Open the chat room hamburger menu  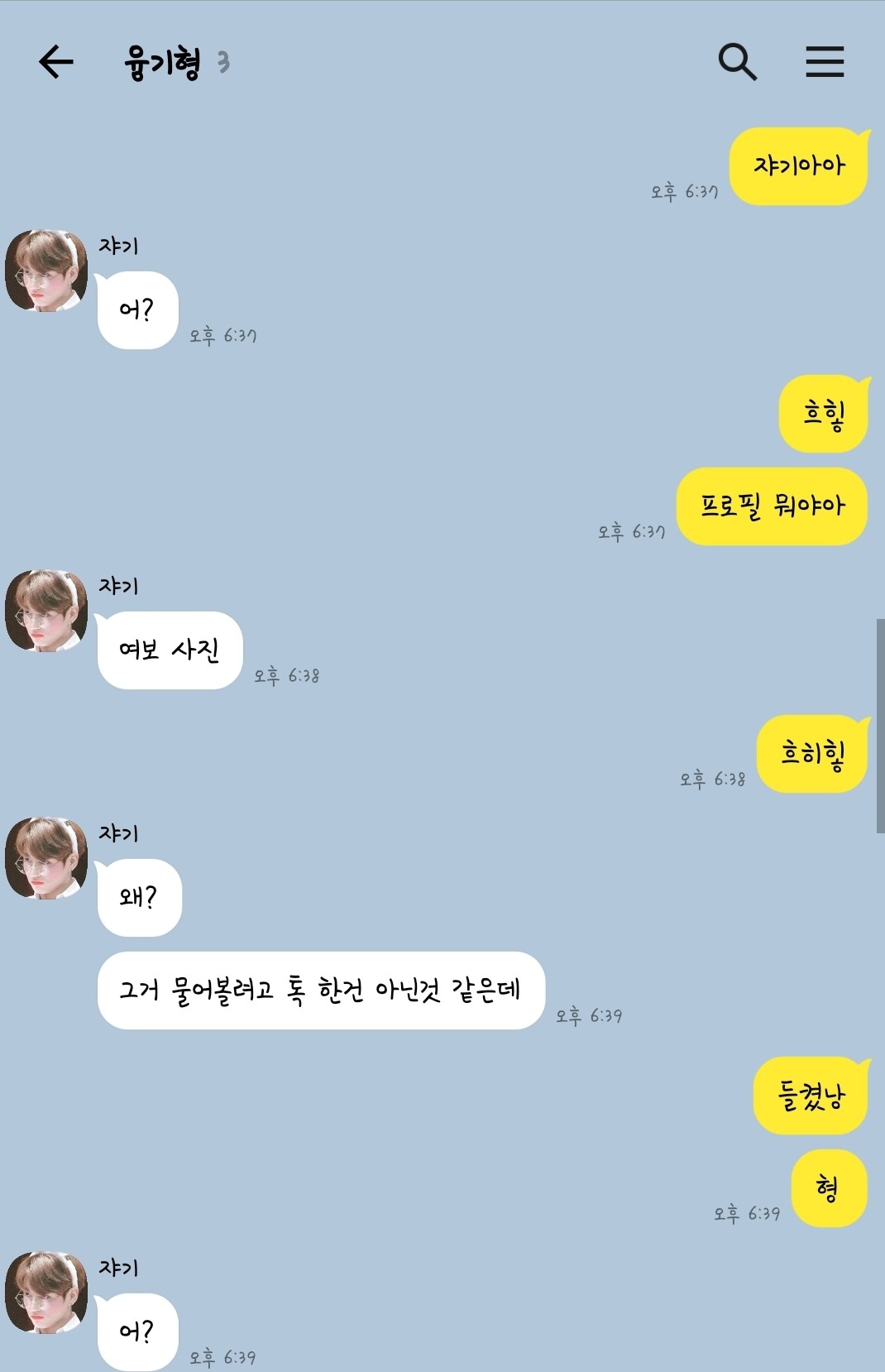click(825, 62)
